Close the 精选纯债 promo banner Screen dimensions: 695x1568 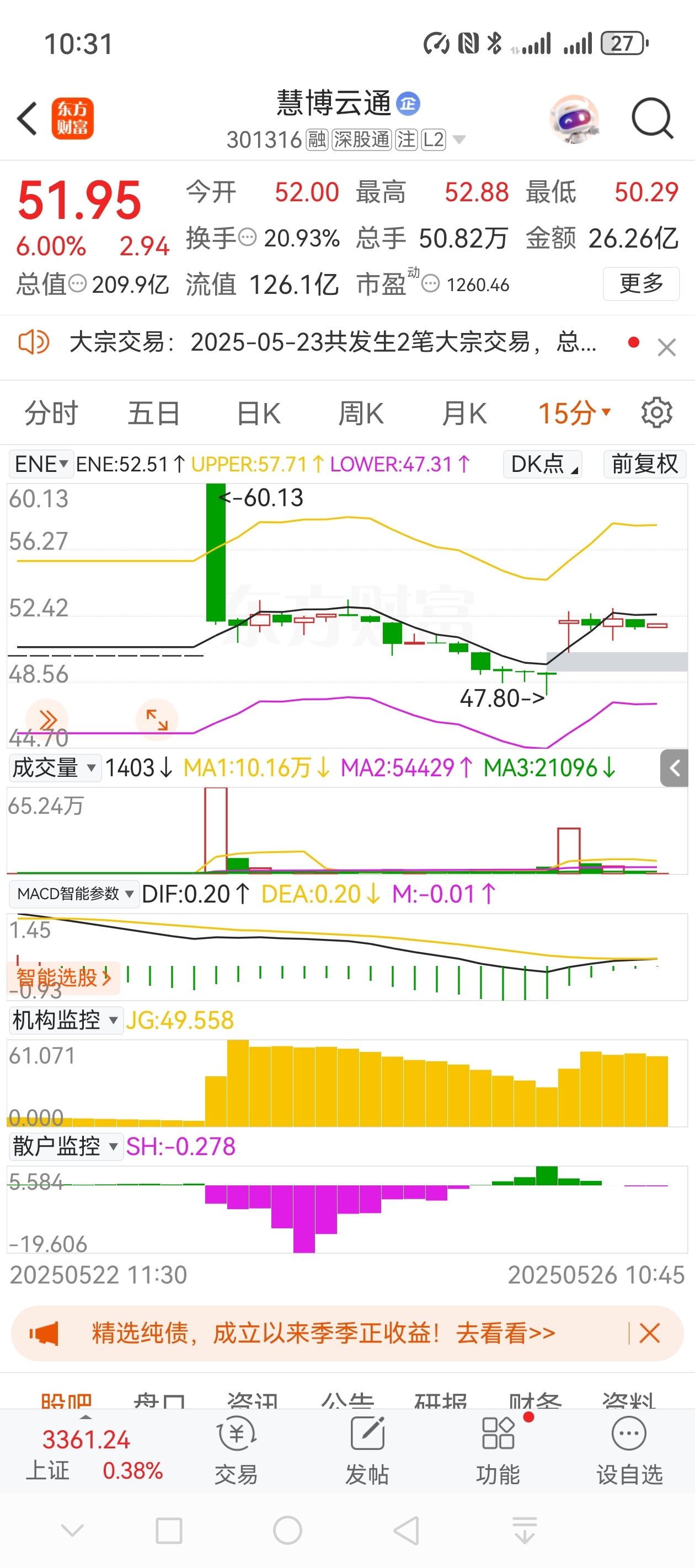[x=649, y=1333]
